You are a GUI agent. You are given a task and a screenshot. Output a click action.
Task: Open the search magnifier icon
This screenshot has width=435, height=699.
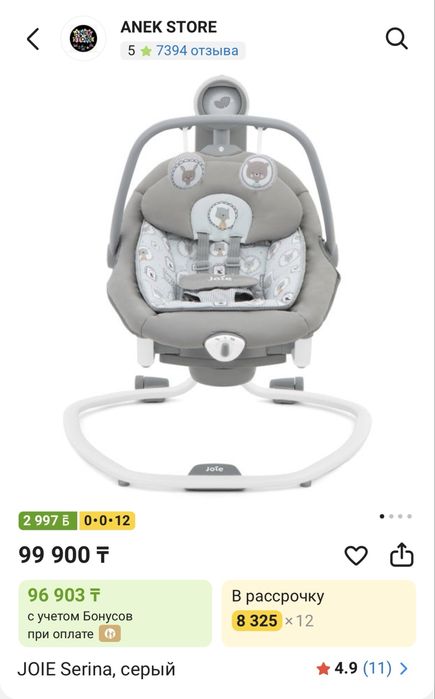pos(396,39)
